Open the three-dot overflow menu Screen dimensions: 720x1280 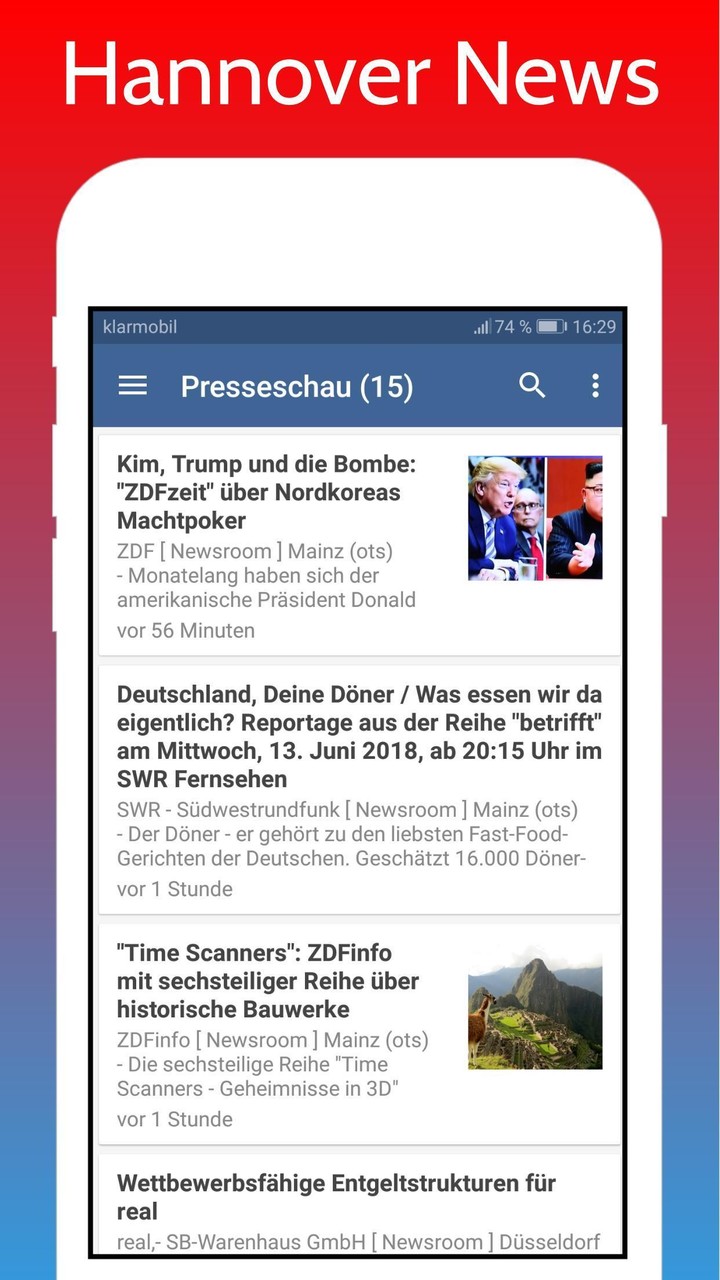[x=595, y=386]
